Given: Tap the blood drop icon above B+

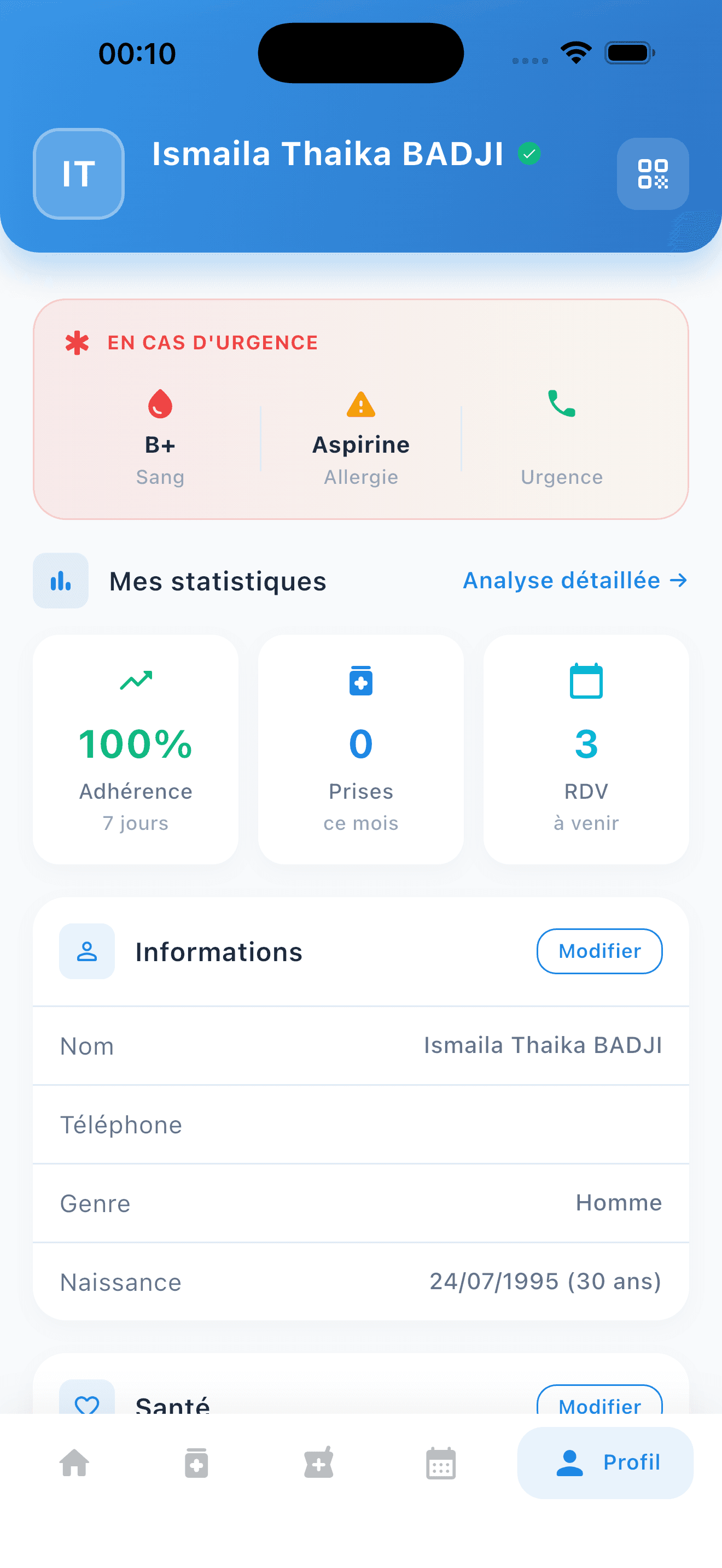Looking at the screenshot, I should [160, 405].
